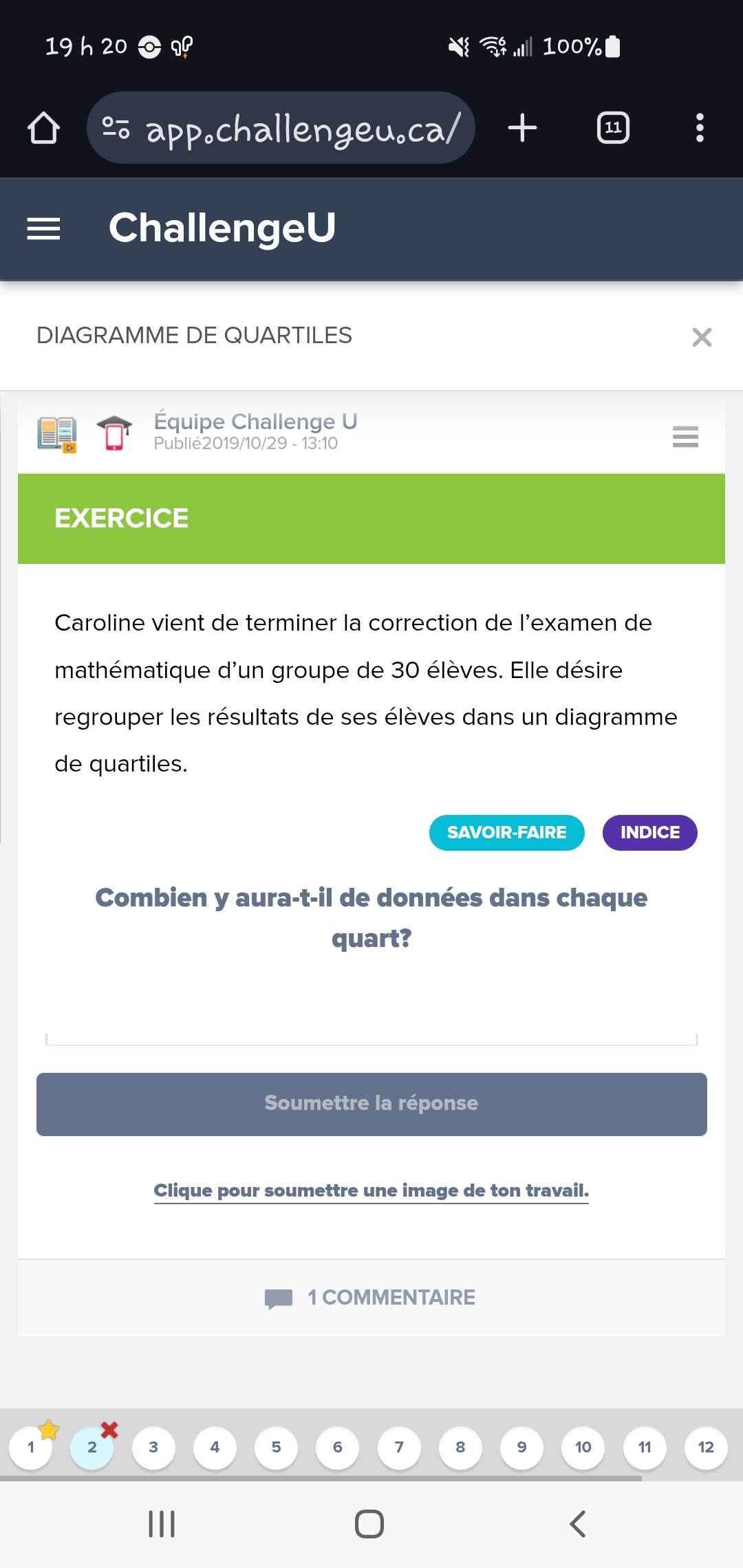Select question 5 in pager

click(x=276, y=1447)
